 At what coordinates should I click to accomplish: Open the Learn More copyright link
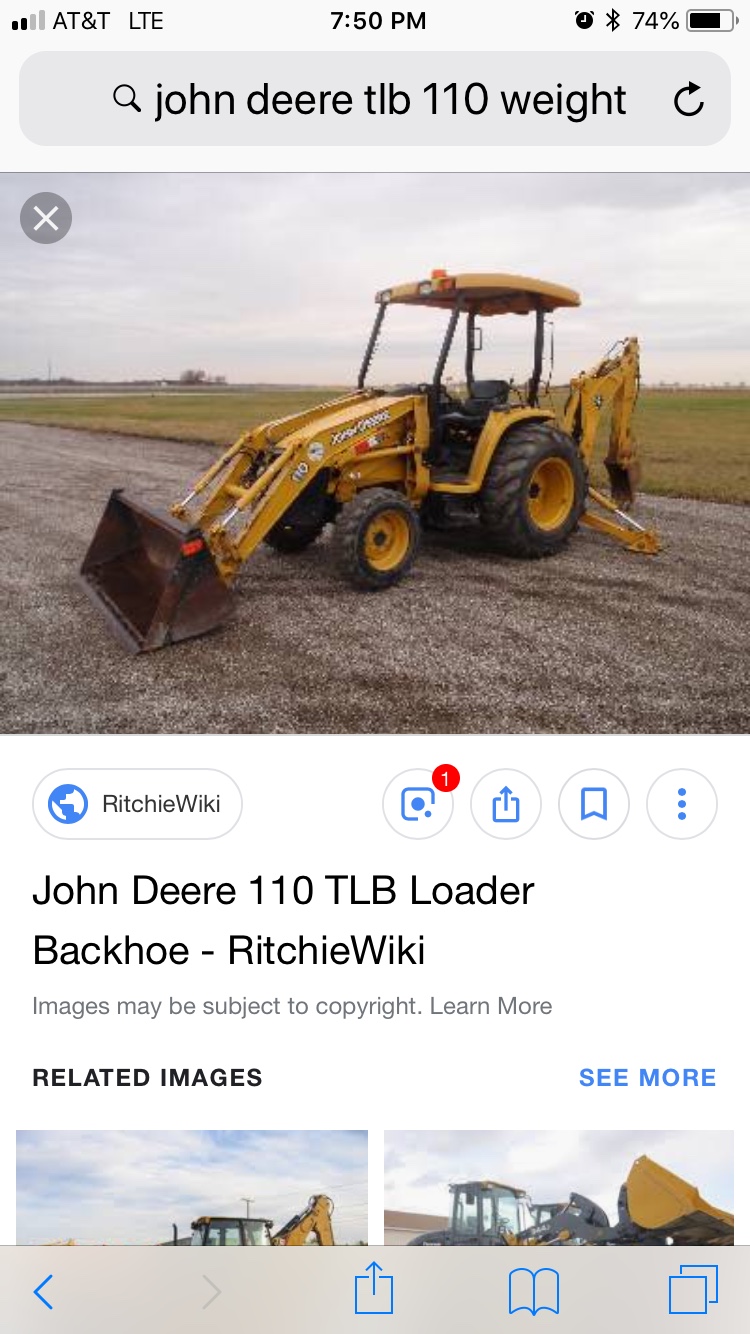(491, 1006)
